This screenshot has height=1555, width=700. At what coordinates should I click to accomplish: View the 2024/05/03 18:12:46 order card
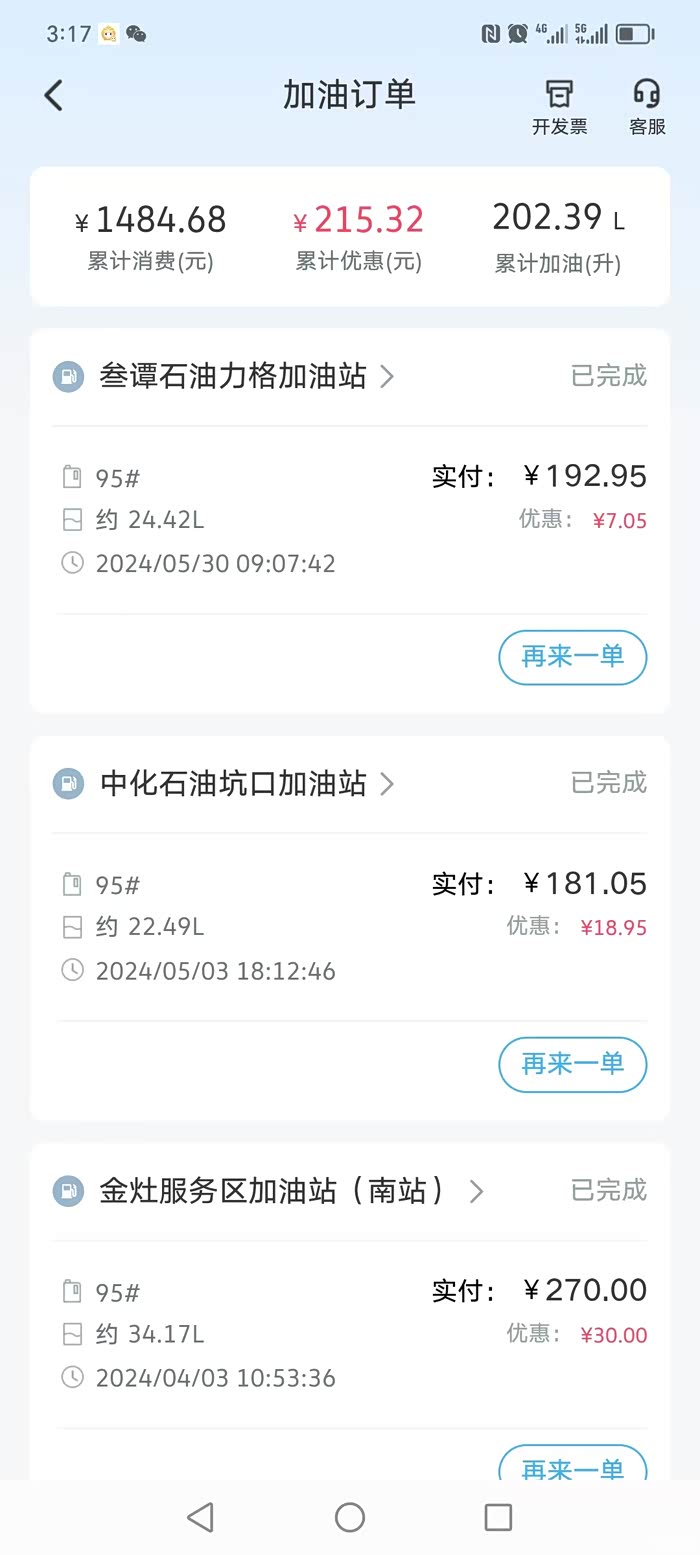(350, 928)
